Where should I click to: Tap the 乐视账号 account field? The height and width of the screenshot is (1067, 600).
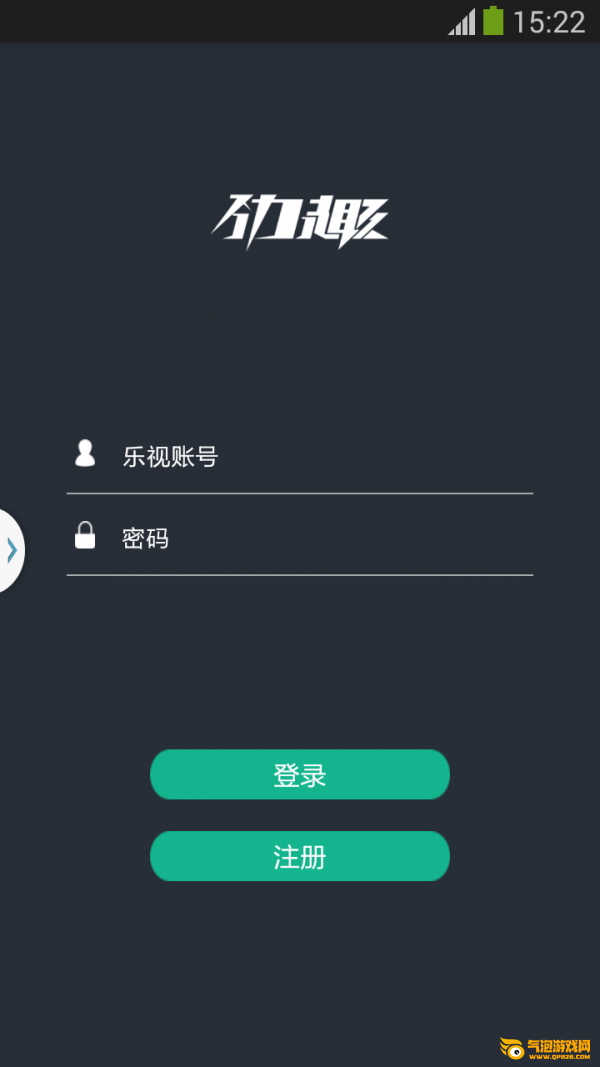(299, 456)
